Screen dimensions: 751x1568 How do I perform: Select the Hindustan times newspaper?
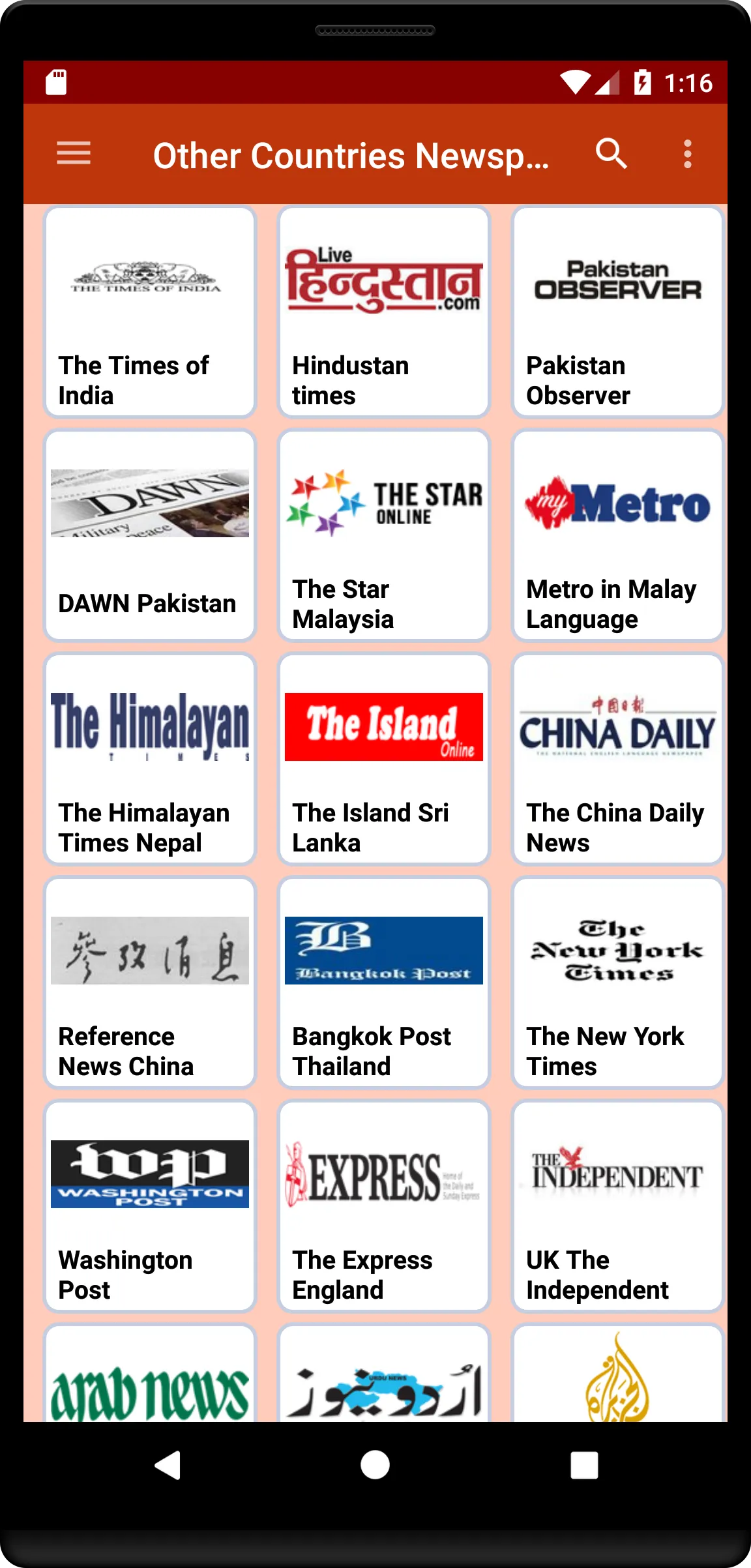(384, 312)
